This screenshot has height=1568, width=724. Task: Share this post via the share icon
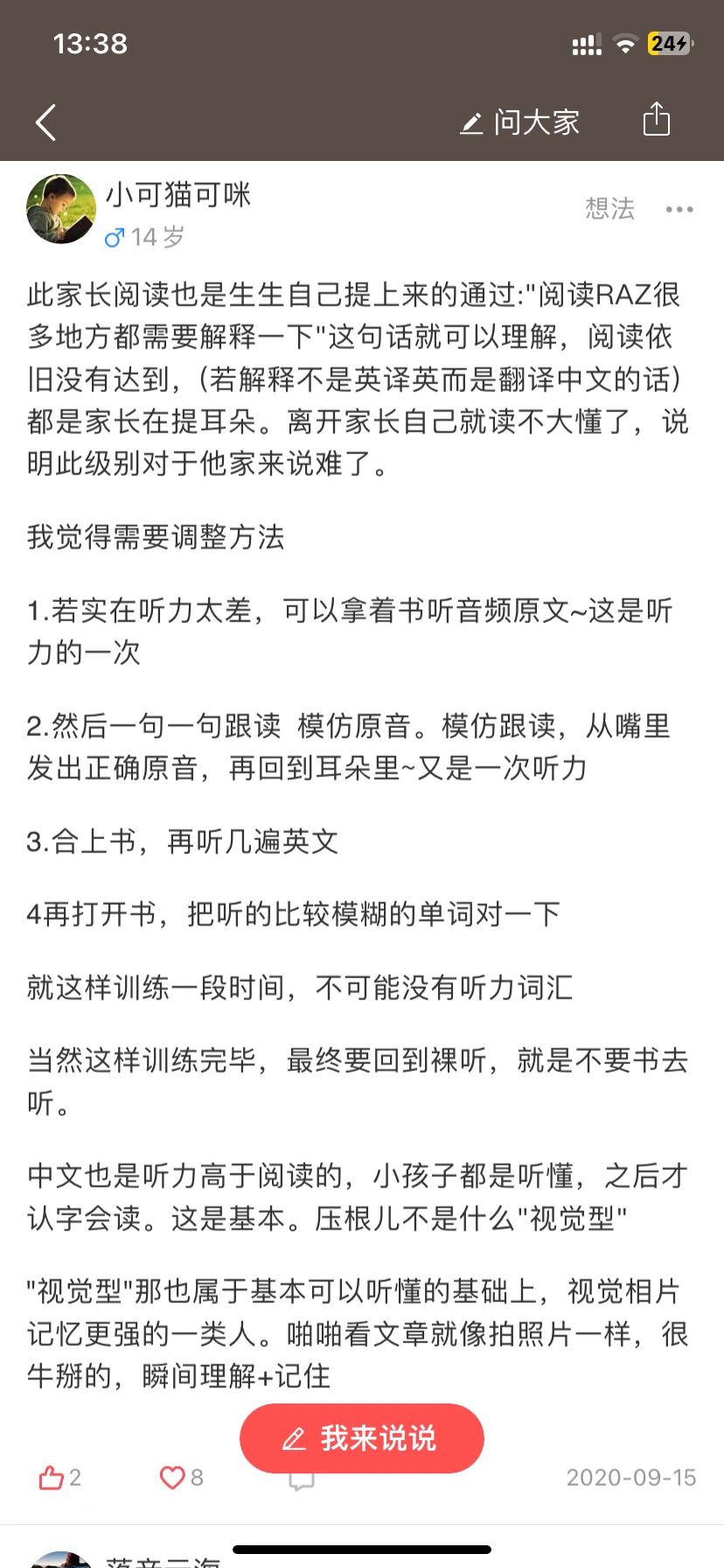pos(656,120)
